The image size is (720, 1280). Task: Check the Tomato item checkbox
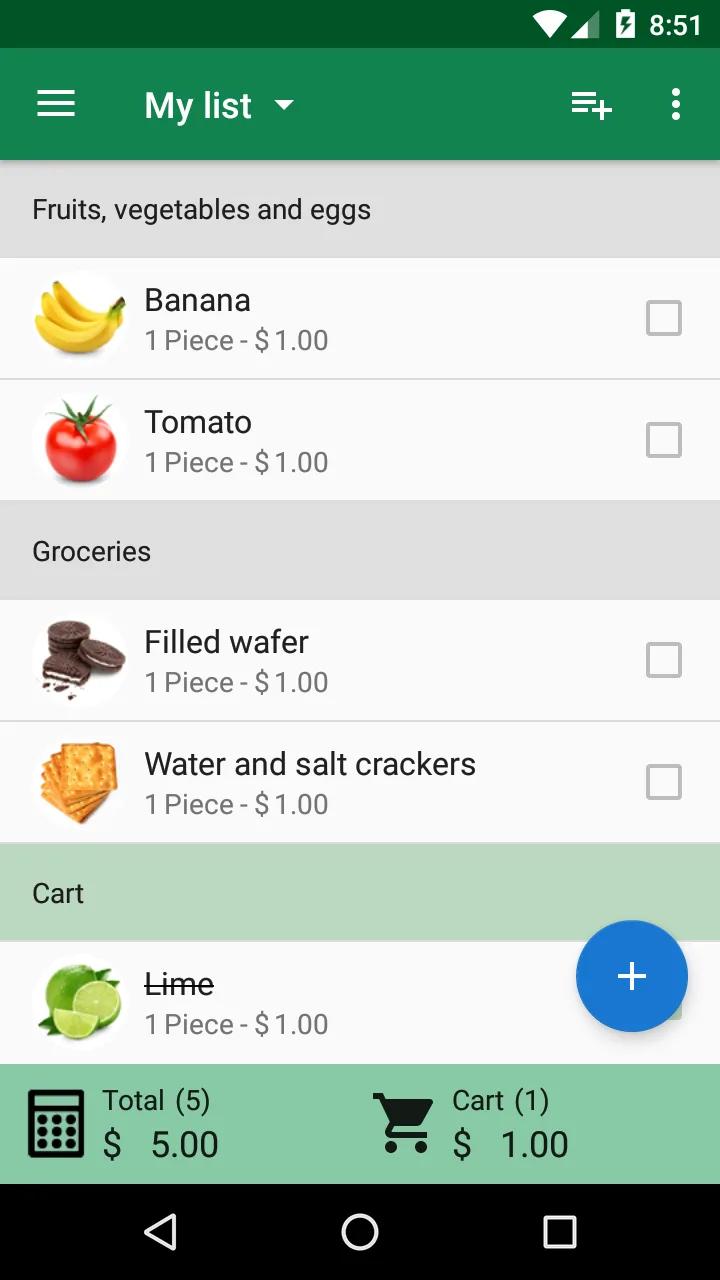(663, 440)
